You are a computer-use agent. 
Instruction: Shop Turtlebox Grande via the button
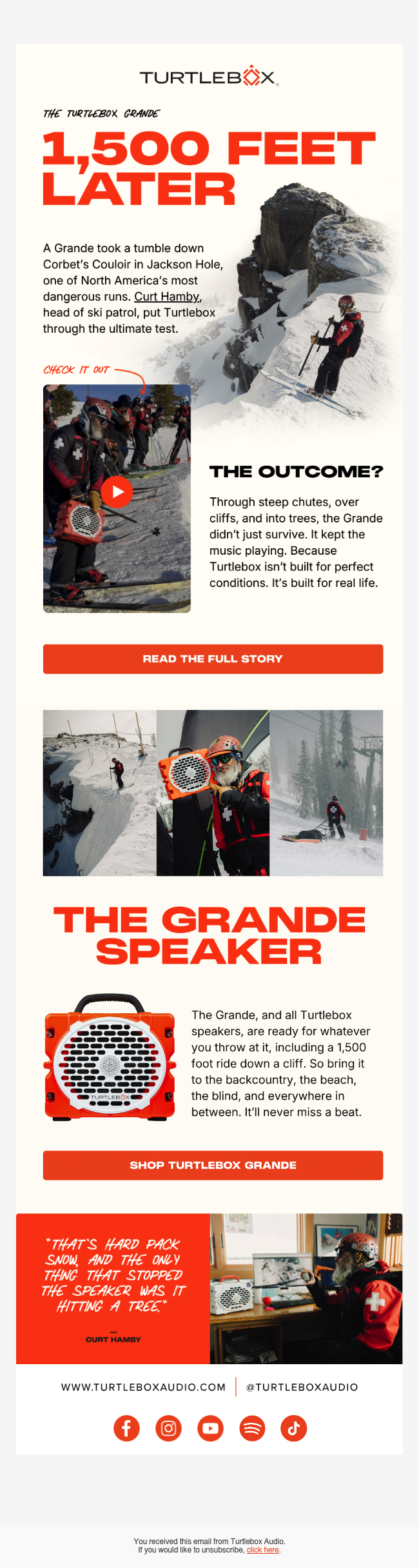(213, 1165)
